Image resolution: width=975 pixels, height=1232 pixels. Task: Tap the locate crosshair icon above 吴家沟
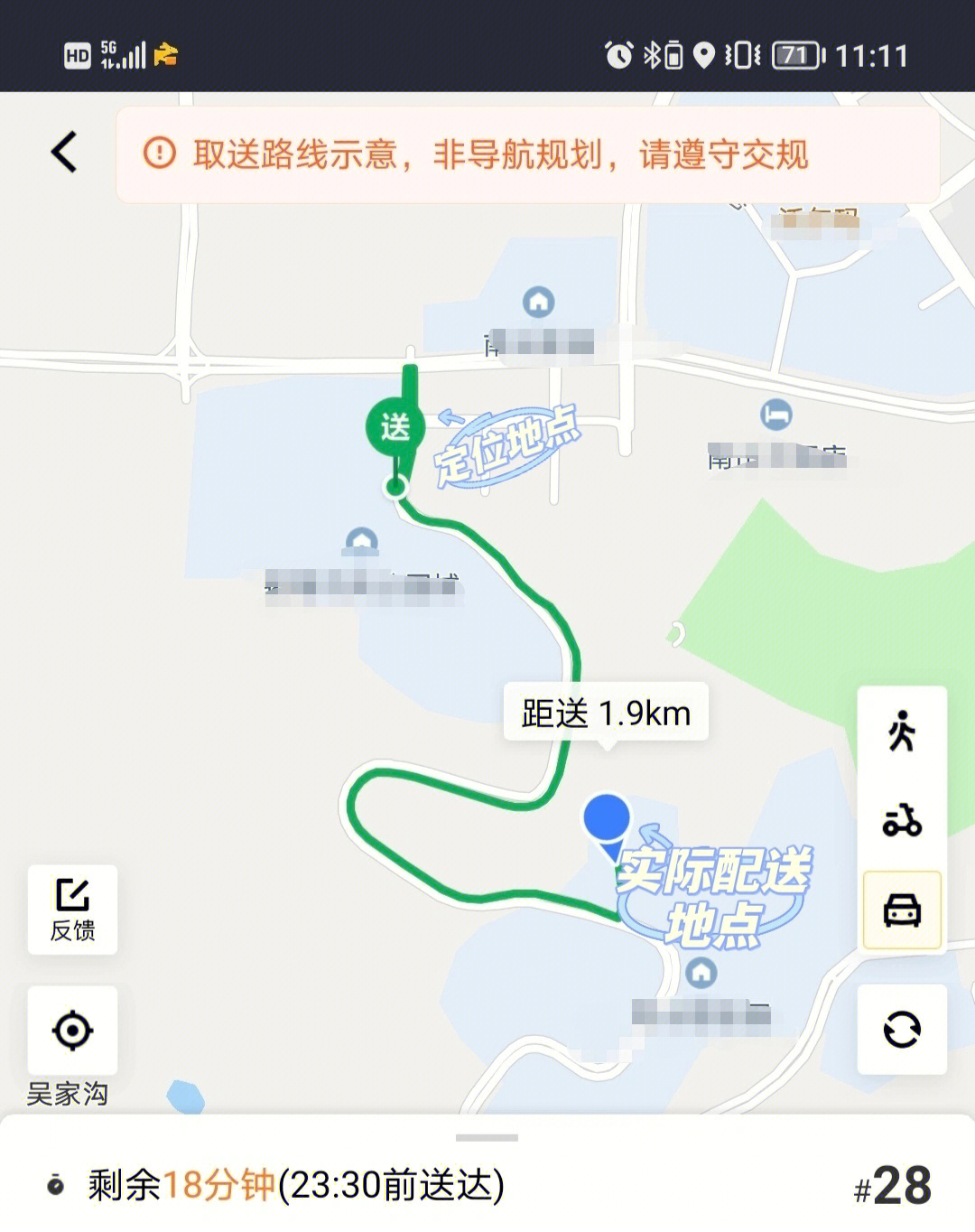tap(72, 1029)
